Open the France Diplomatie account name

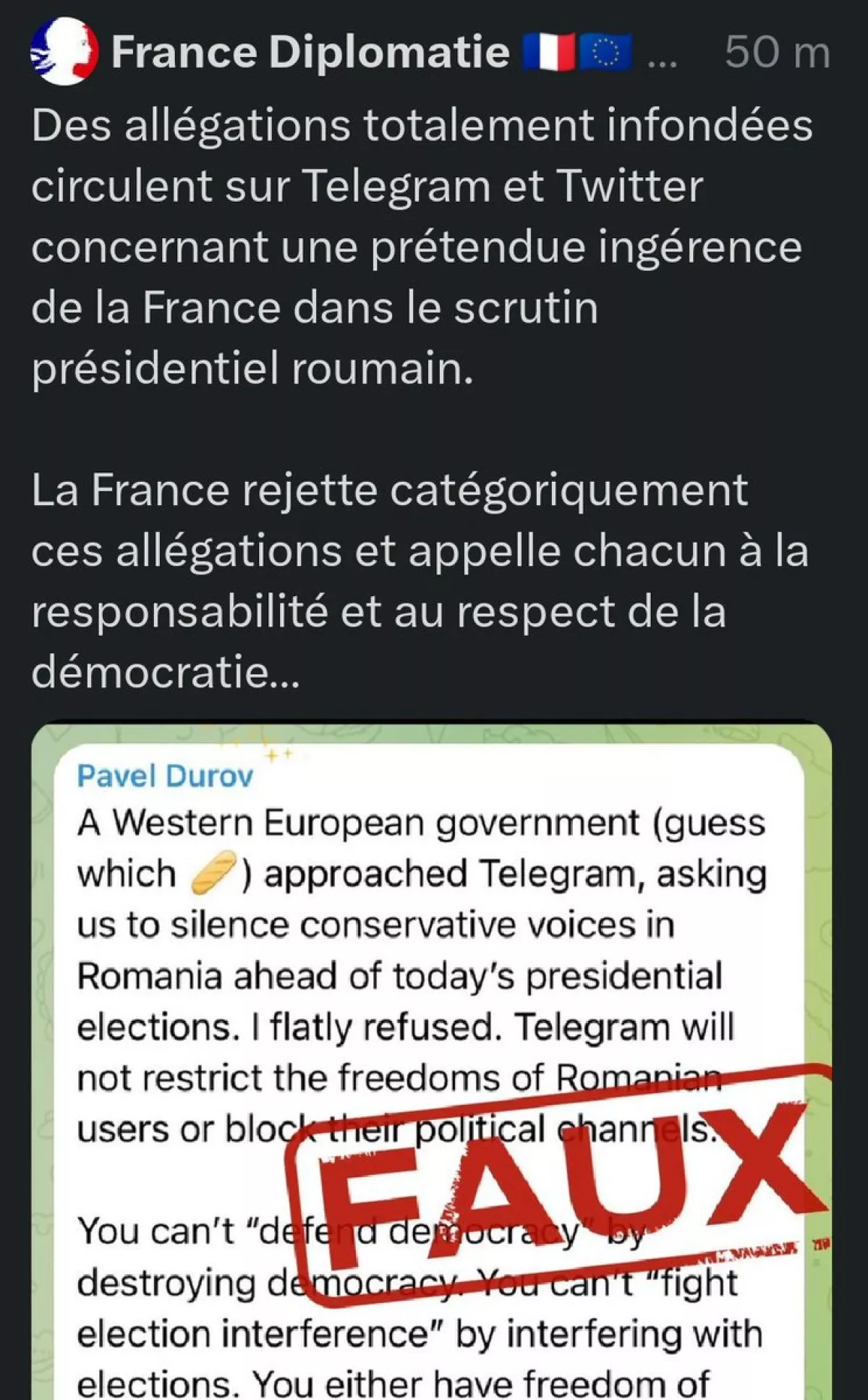tap(310, 52)
